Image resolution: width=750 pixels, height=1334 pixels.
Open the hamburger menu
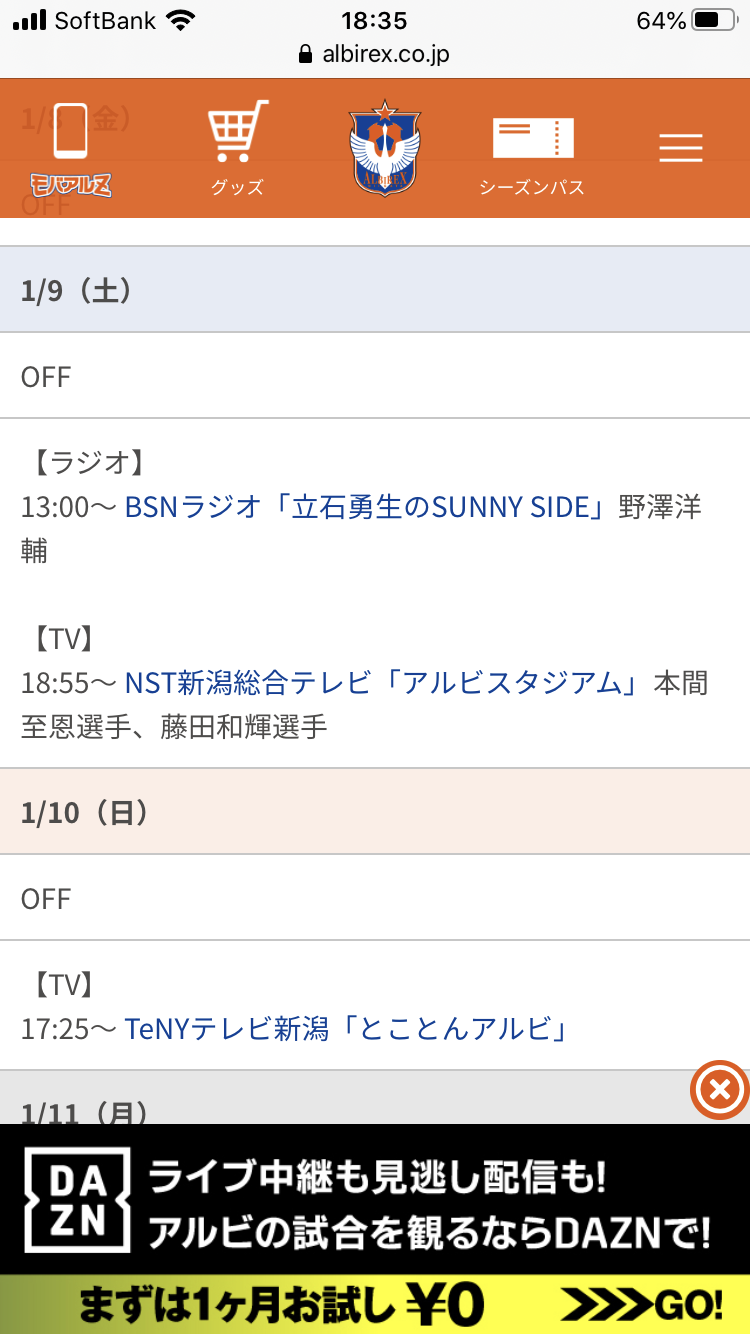(681, 148)
